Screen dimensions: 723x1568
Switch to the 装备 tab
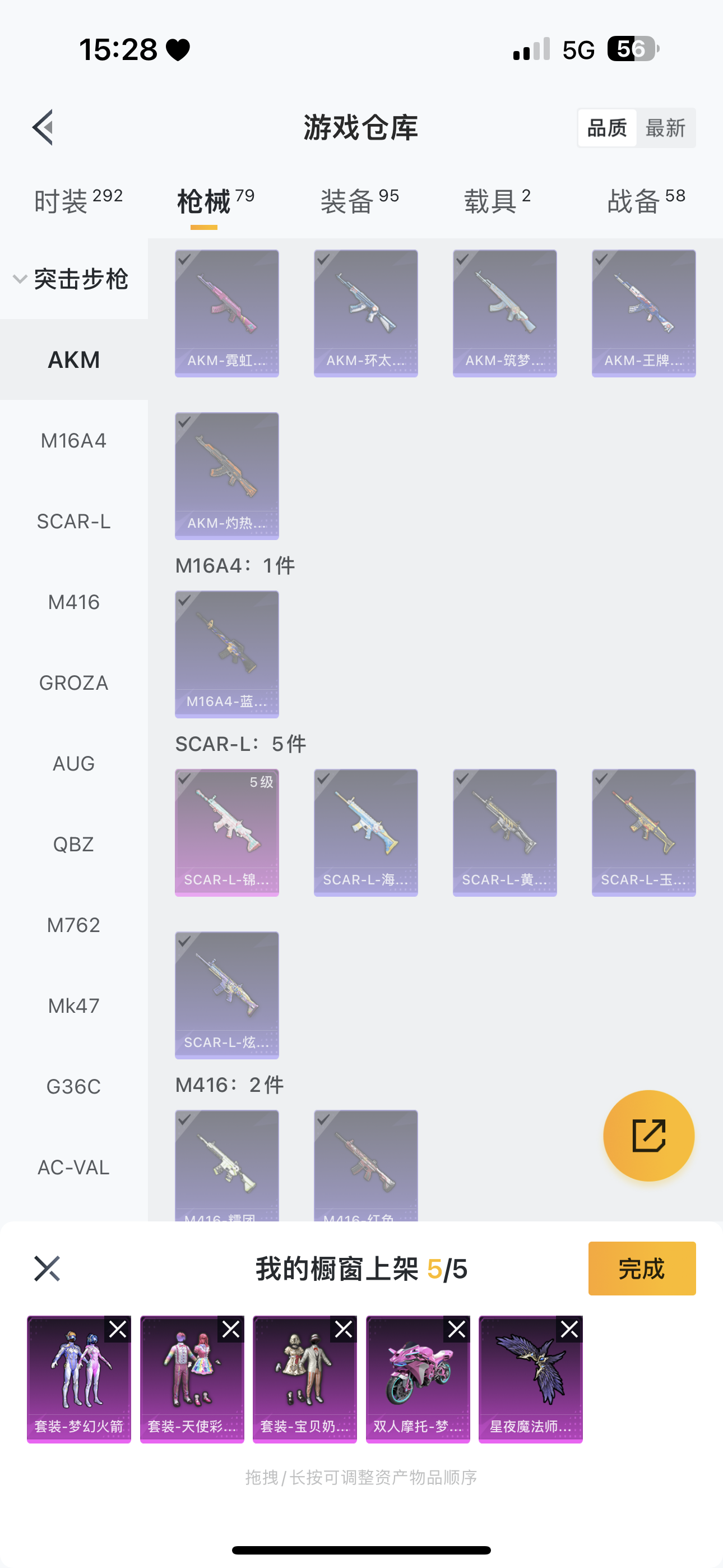[359, 201]
